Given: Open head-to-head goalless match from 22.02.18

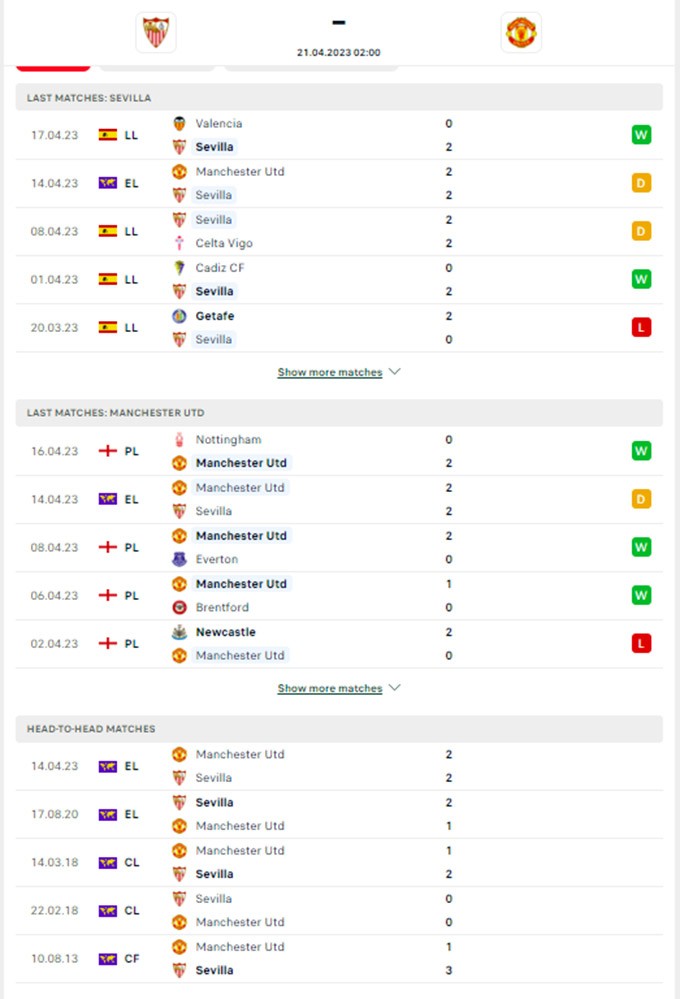Looking at the screenshot, I should click(340, 910).
